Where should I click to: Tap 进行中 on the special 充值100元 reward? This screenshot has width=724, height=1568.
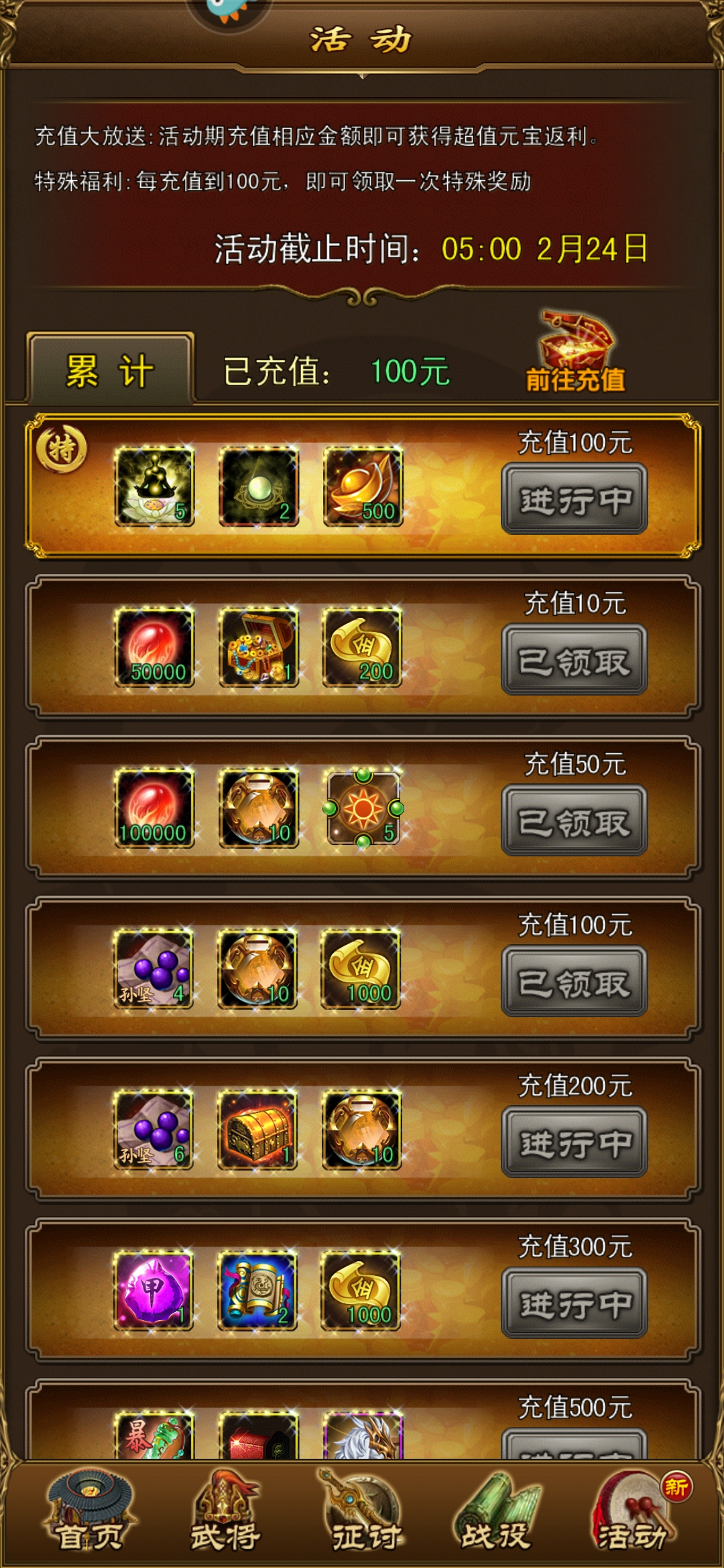coord(574,499)
